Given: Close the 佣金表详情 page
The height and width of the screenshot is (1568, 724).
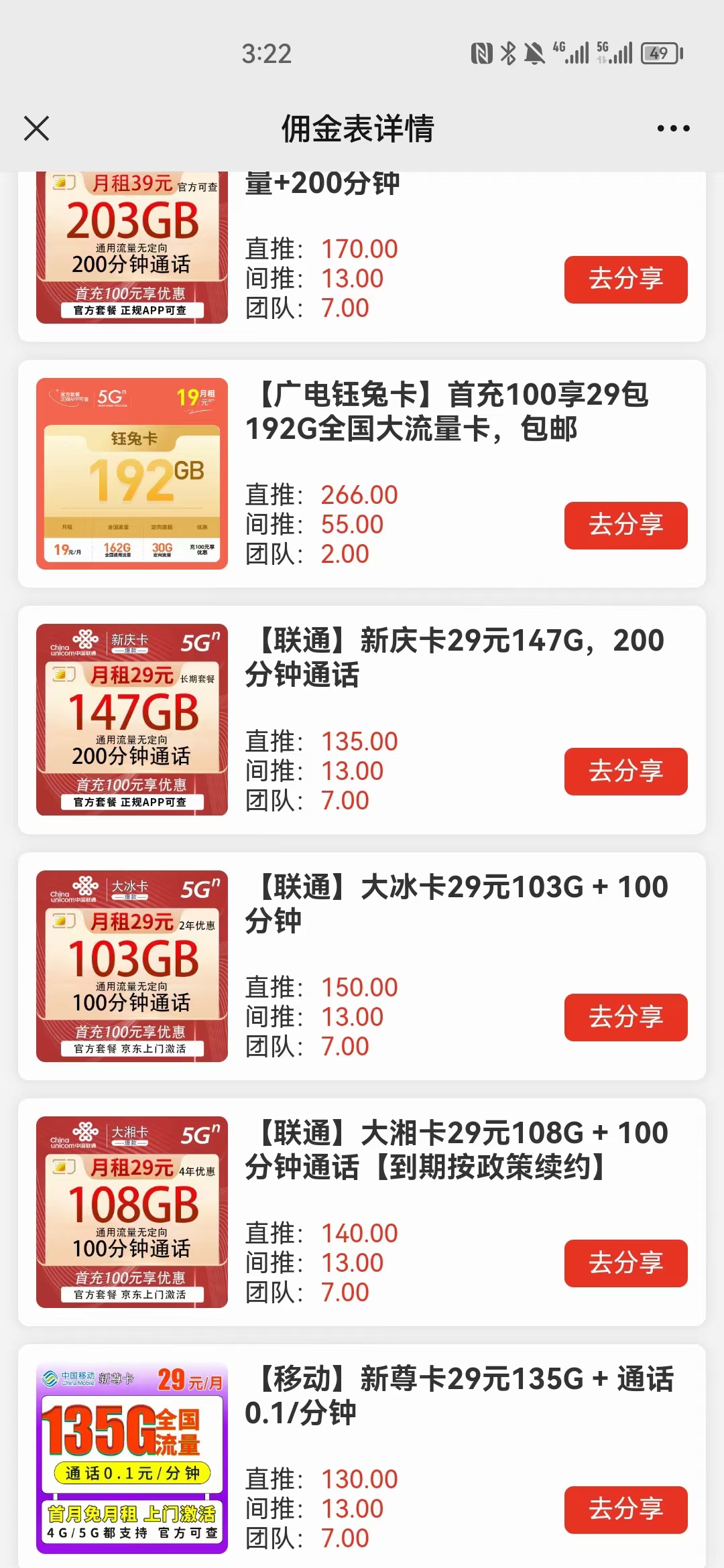Looking at the screenshot, I should pyautogui.click(x=37, y=128).
